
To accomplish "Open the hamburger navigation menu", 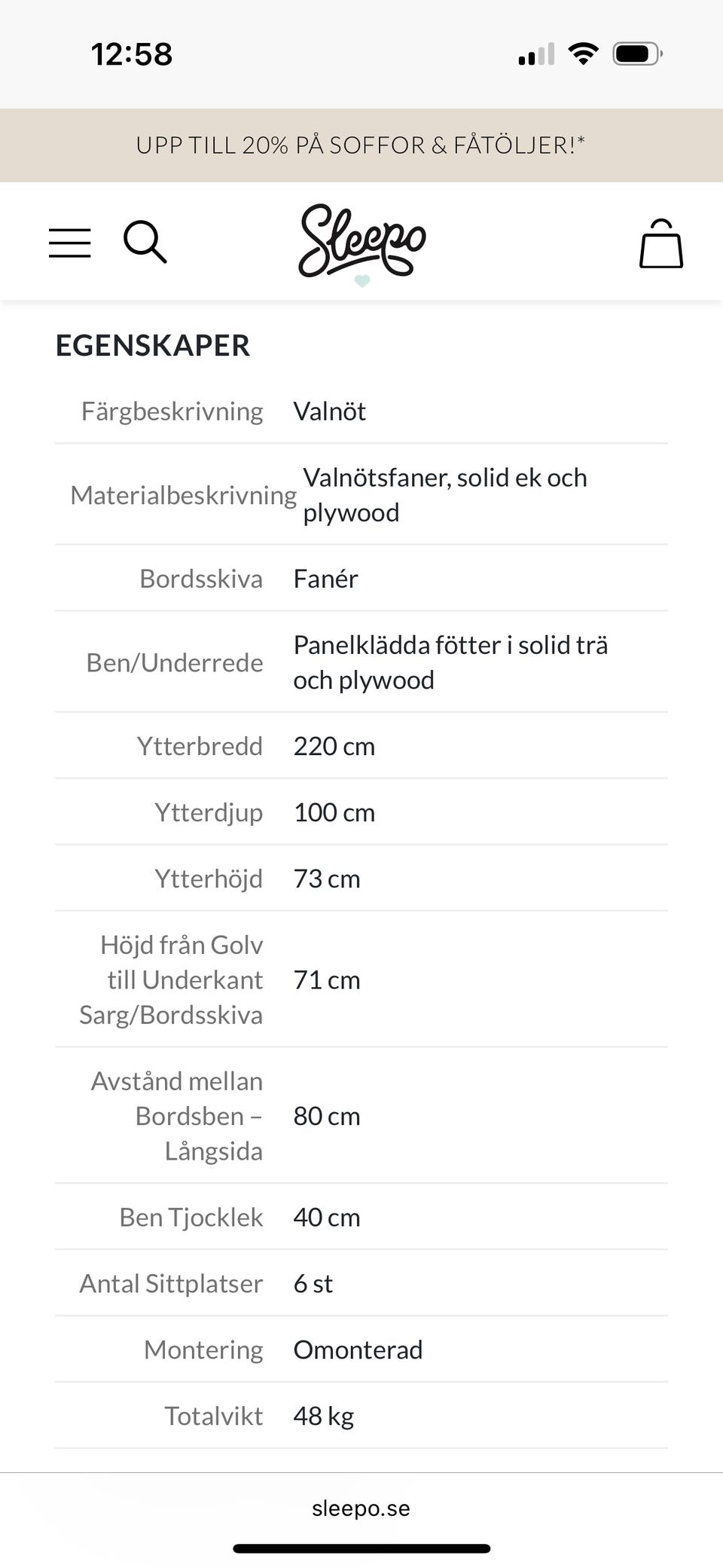I will pyautogui.click(x=69, y=243).
